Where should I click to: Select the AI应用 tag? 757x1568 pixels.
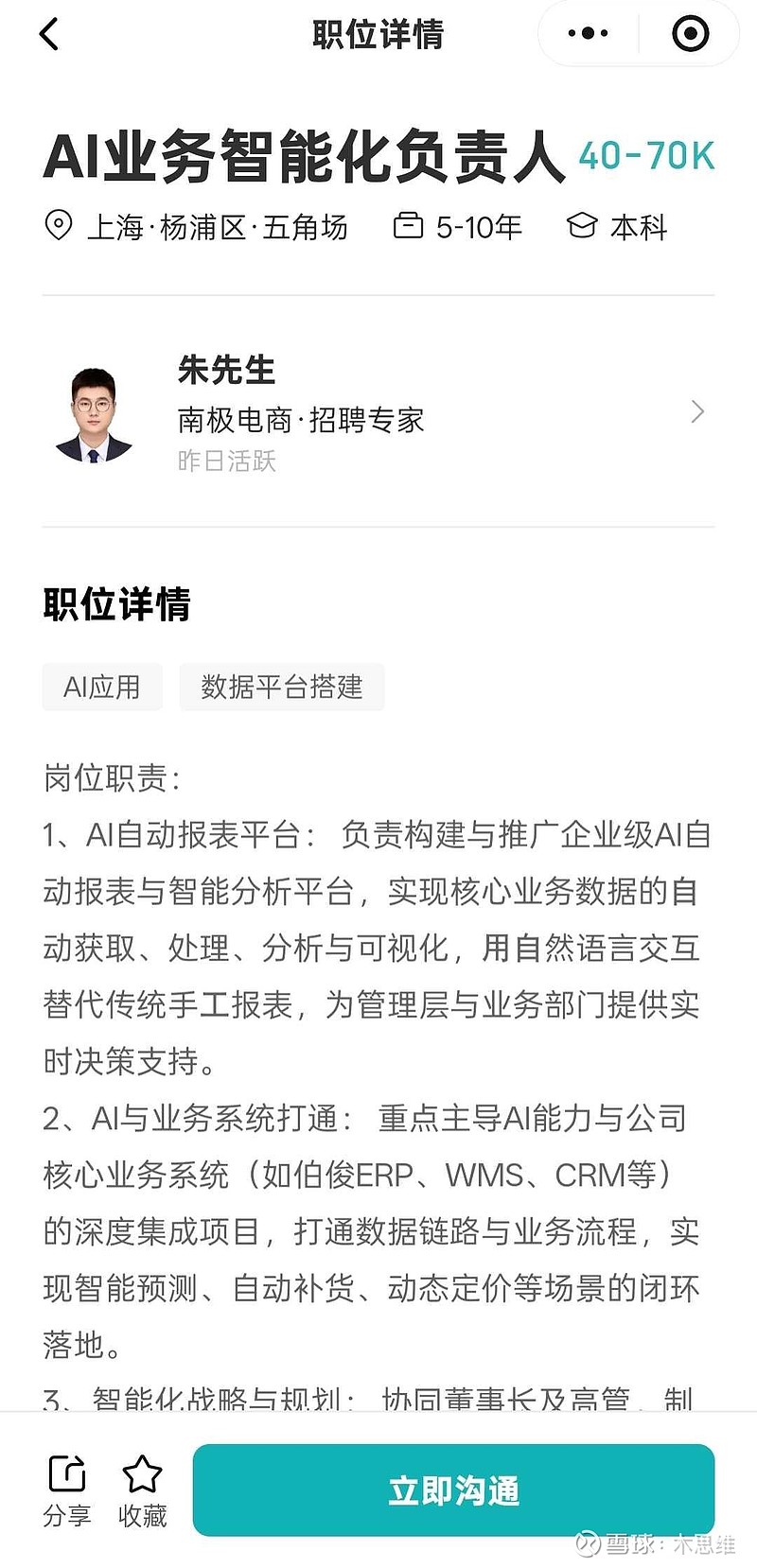[101, 687]
